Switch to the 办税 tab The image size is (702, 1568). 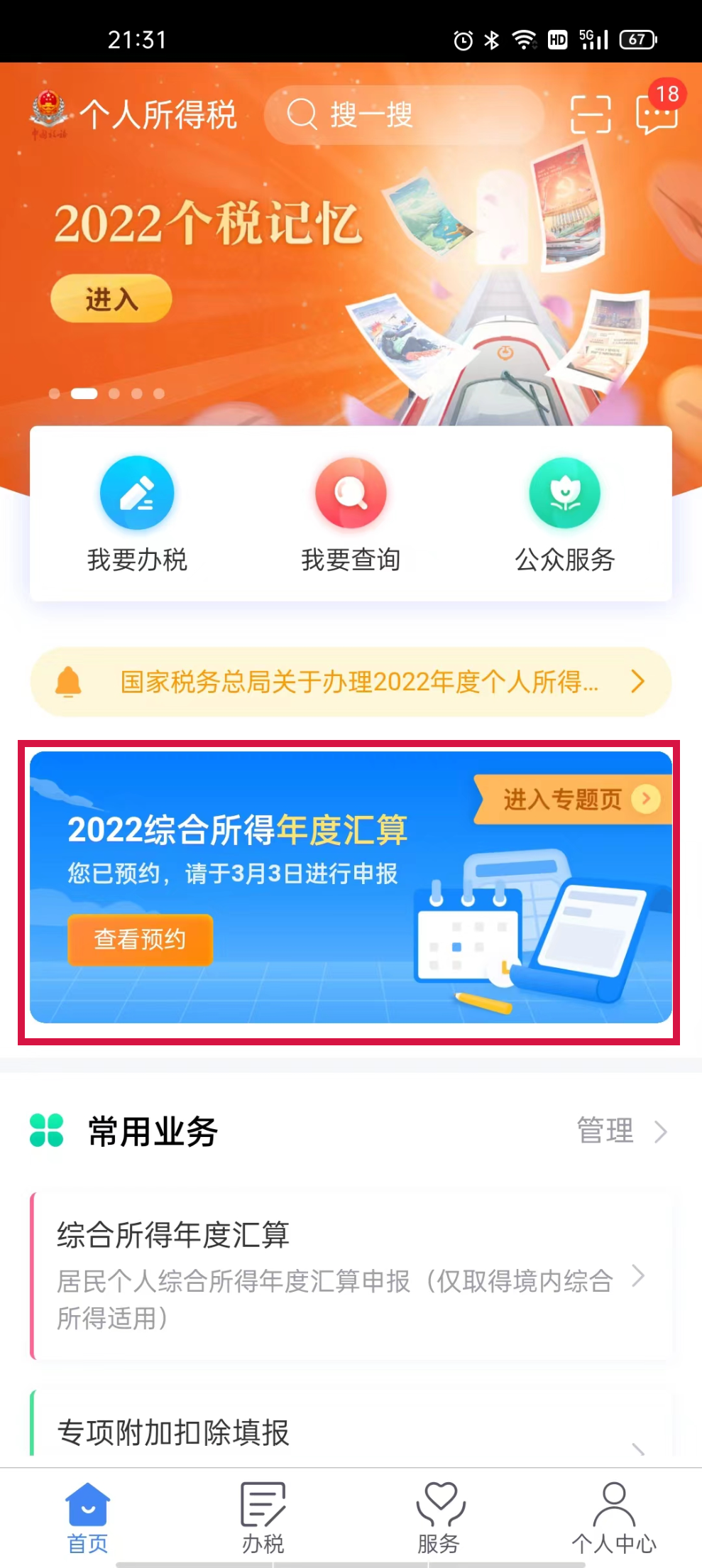click(263, 1517)
